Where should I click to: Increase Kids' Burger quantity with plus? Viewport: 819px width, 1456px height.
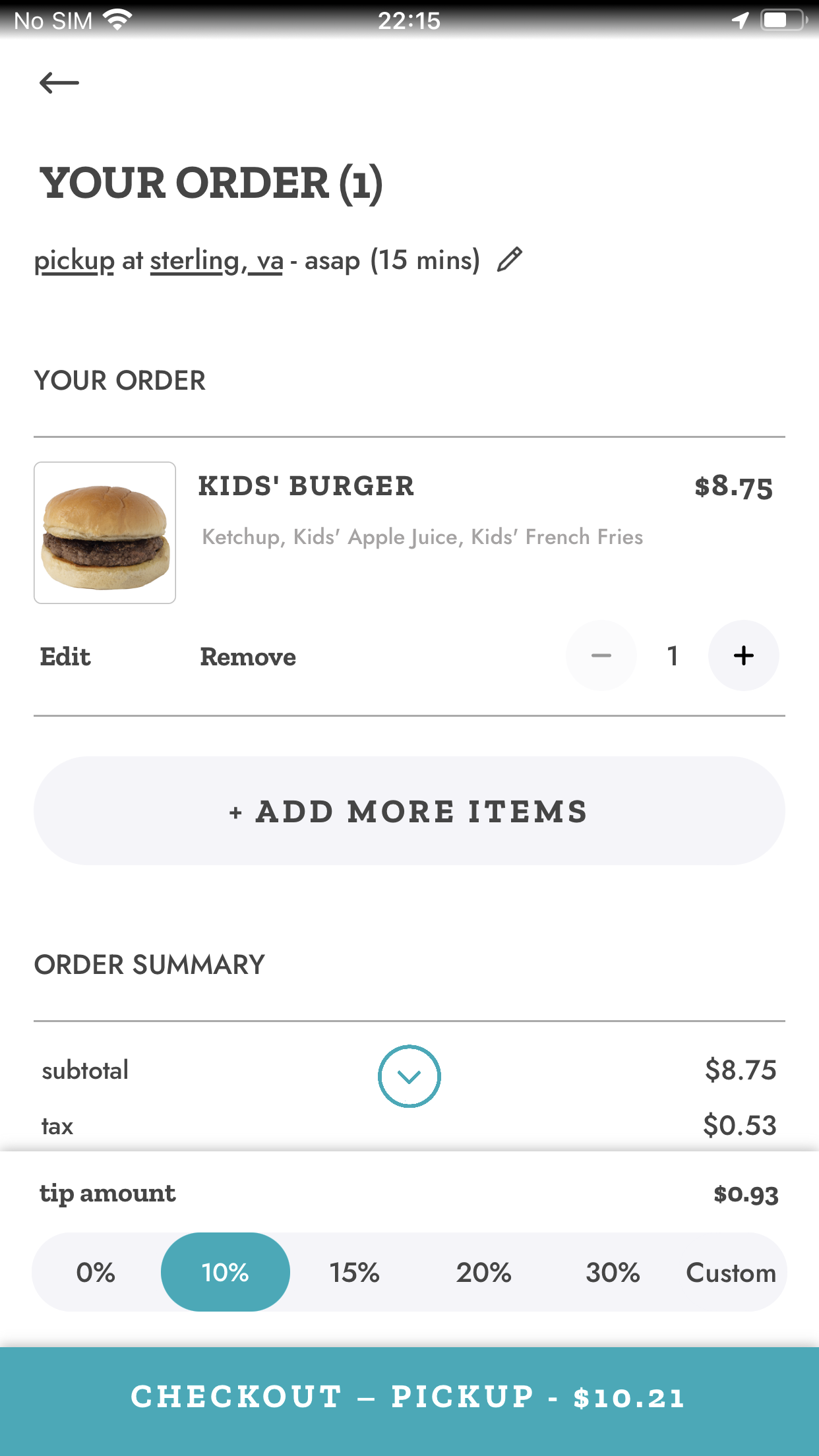click(744, 655)
